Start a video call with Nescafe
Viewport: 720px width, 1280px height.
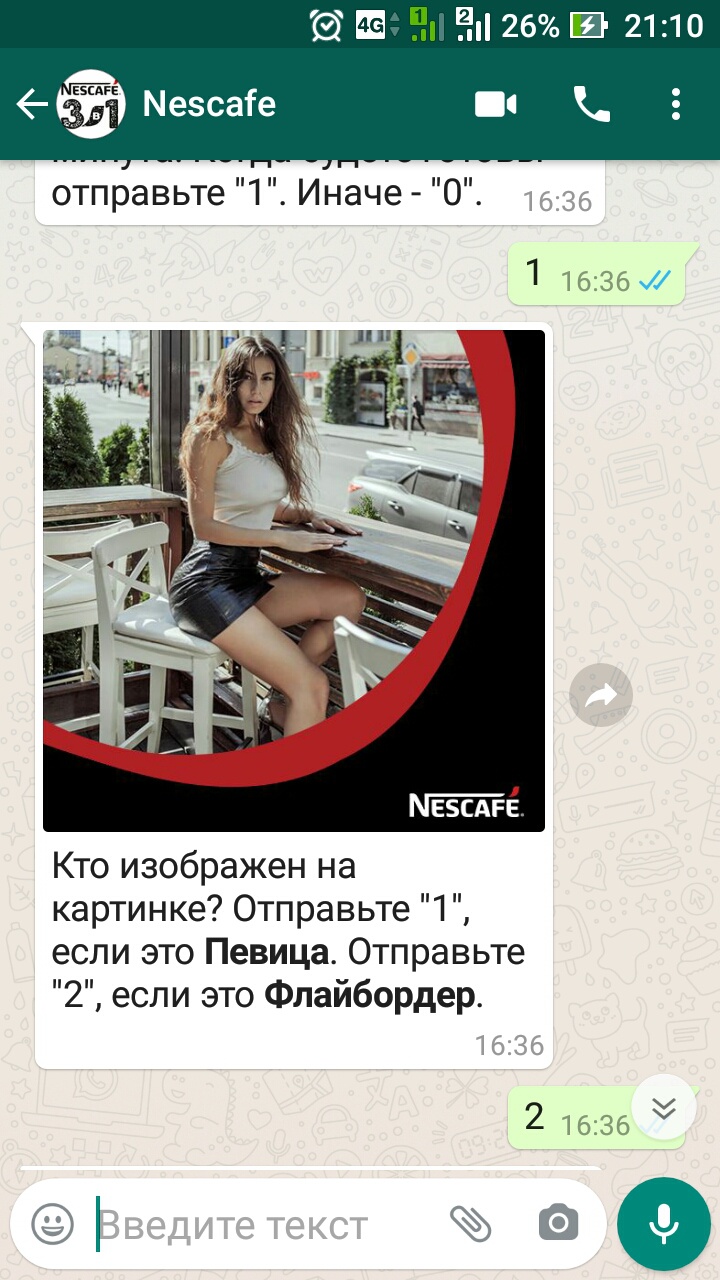(496, 104)
